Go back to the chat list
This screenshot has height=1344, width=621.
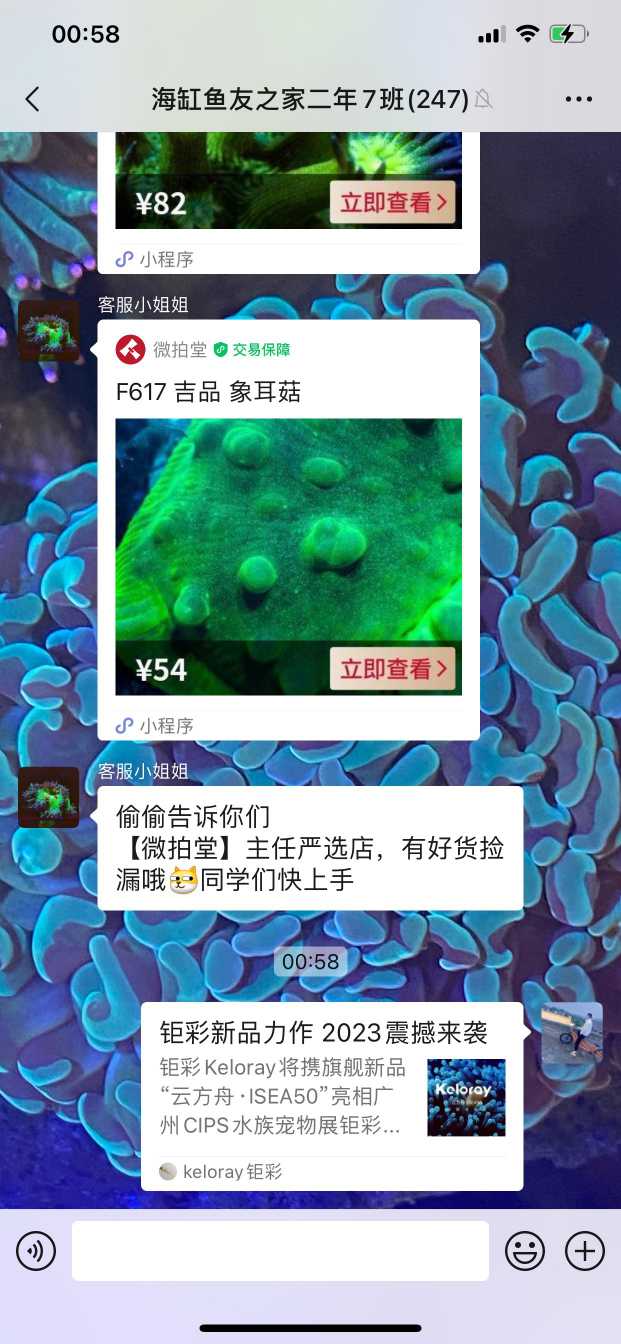tap(32, 99)
